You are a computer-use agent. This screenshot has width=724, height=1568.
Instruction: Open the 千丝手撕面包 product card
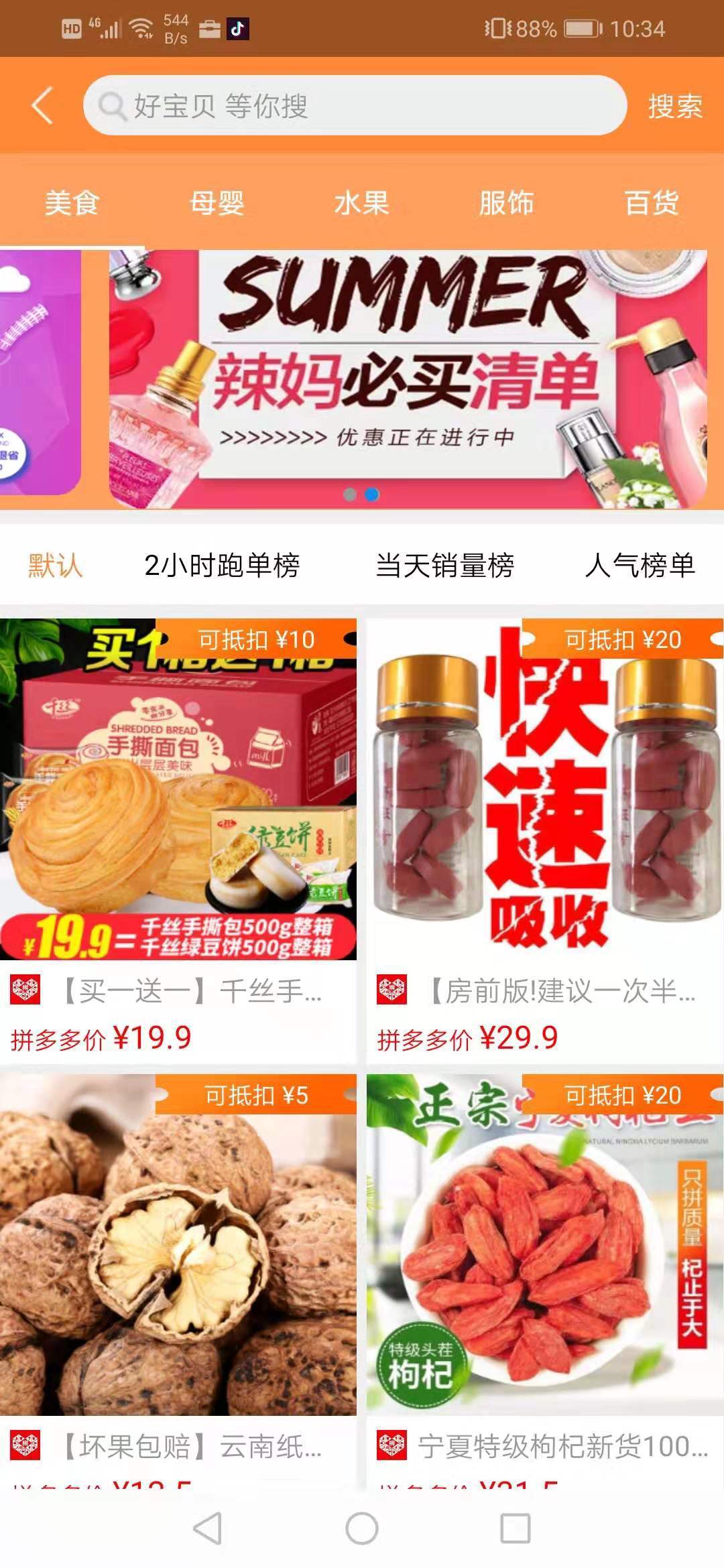tap(178, 840)
